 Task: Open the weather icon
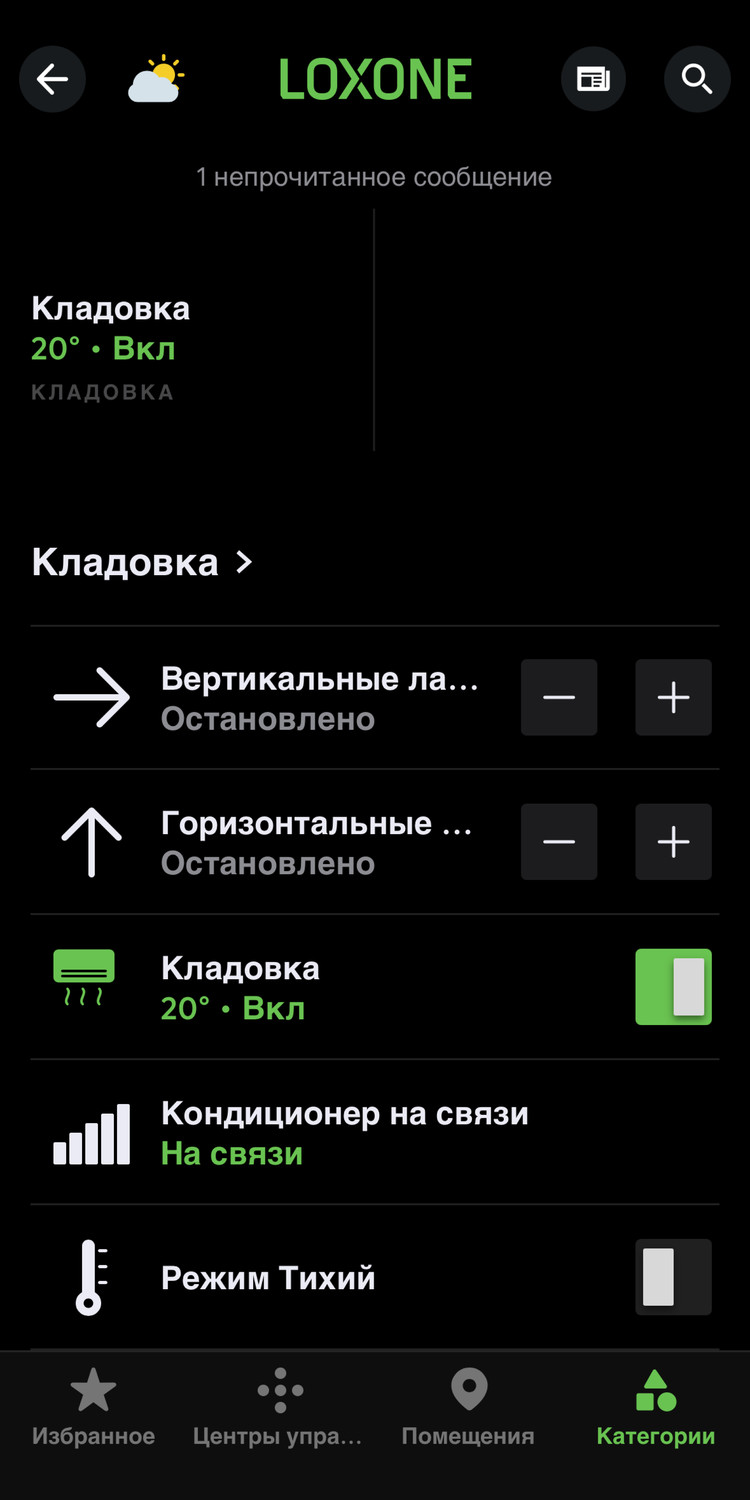point(156,80)
